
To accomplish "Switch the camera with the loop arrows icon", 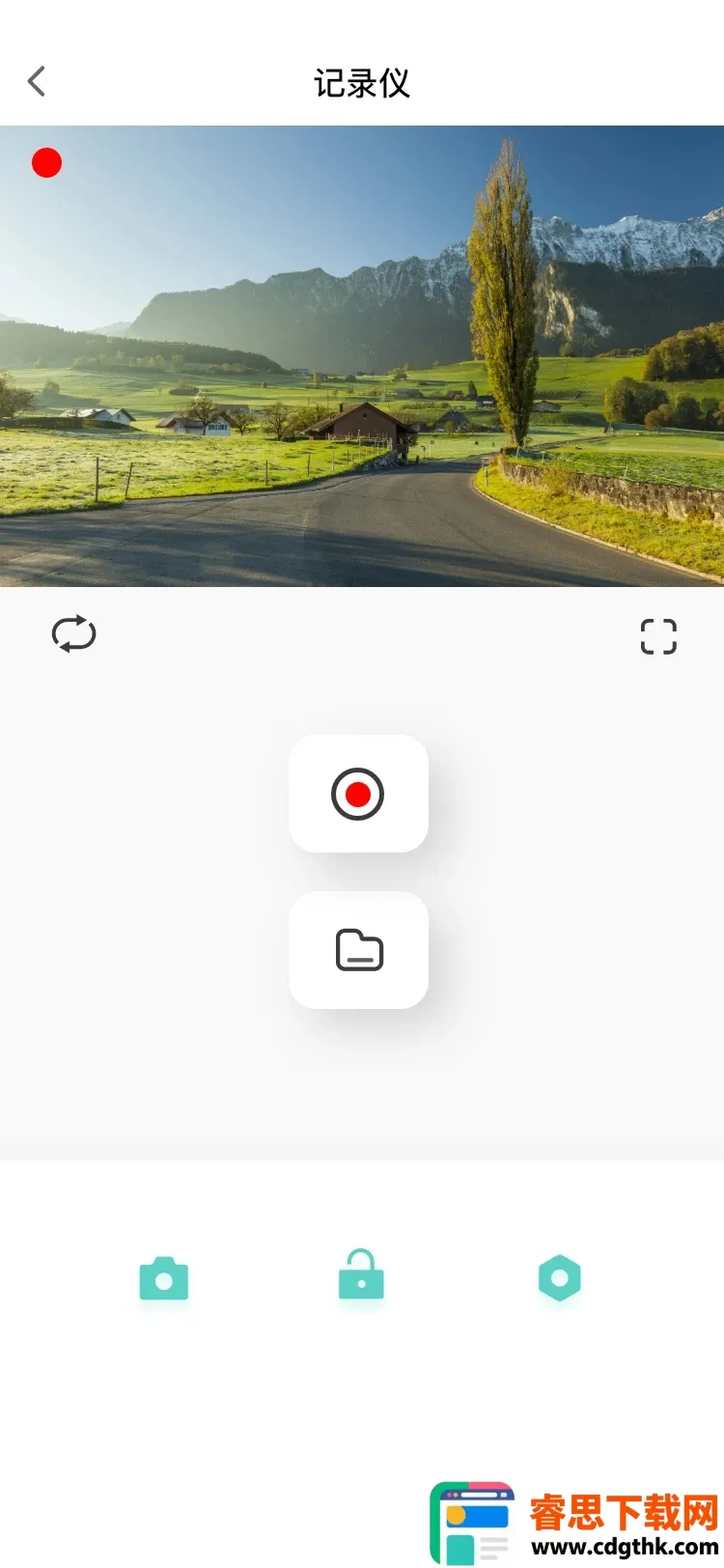I will tap(73, 634).
